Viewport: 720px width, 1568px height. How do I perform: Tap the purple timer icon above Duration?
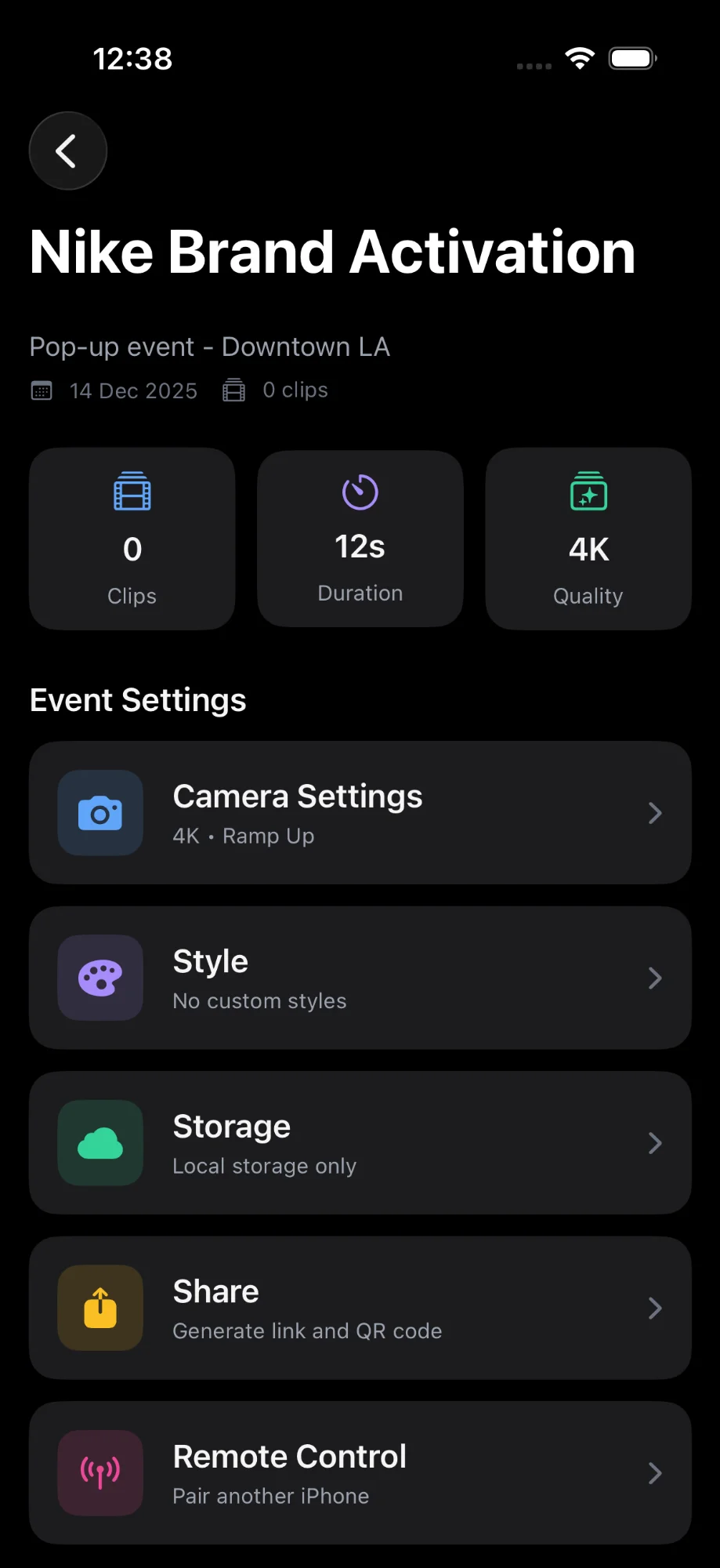tap(360, 493)
